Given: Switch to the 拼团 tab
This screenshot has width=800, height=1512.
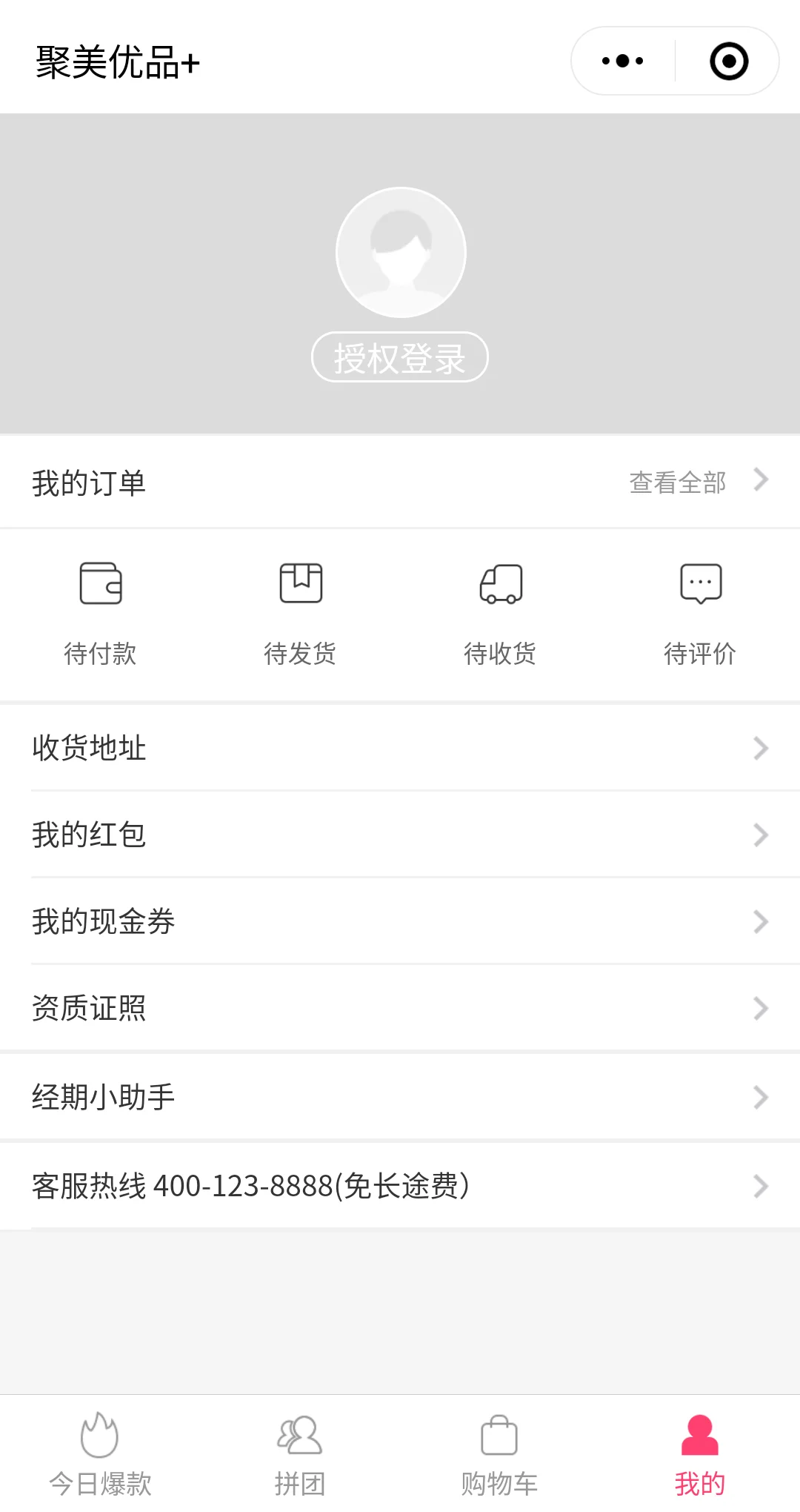Looking at the screenshot, I should [x=300, y=1454].
